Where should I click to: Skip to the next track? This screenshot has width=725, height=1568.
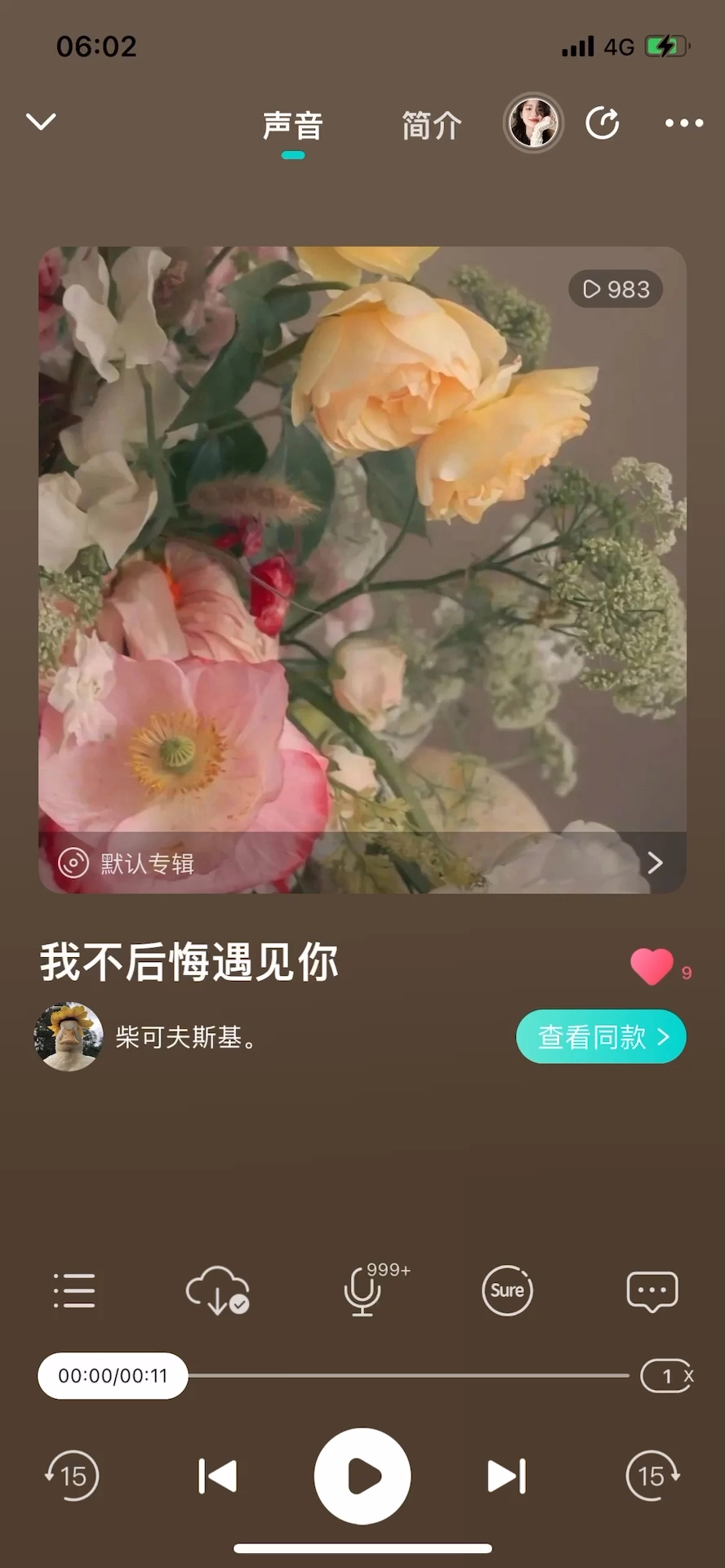[x=507, y=1476]
